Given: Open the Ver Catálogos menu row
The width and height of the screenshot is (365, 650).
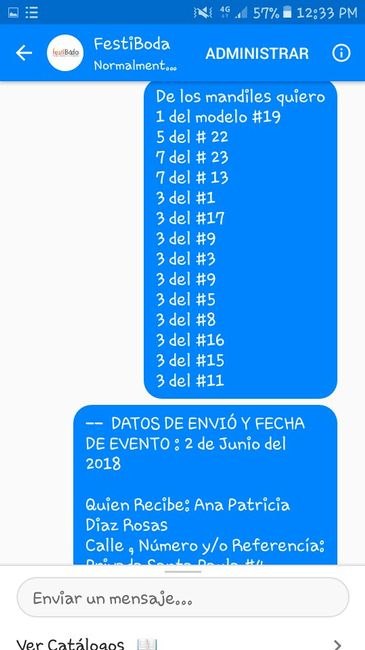Looking at the screenshot, I should coord(182,642).
